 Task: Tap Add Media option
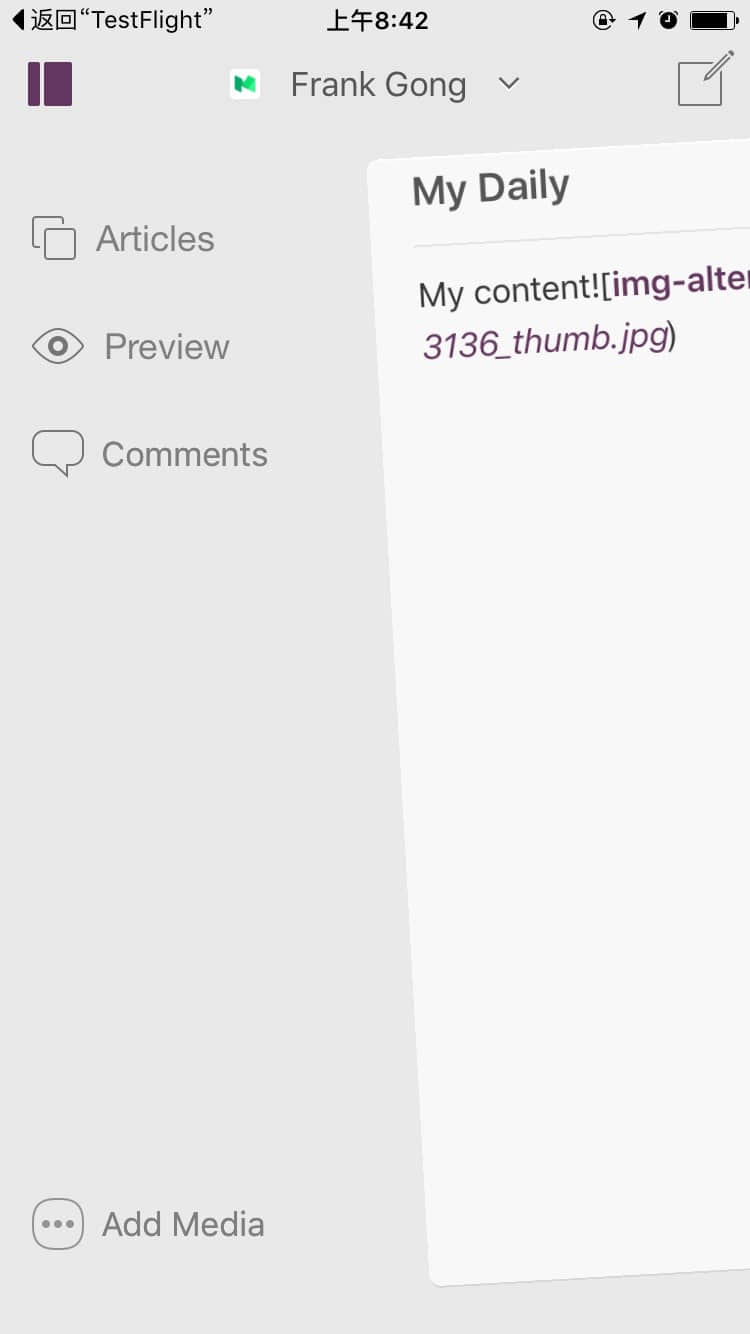148,1224
